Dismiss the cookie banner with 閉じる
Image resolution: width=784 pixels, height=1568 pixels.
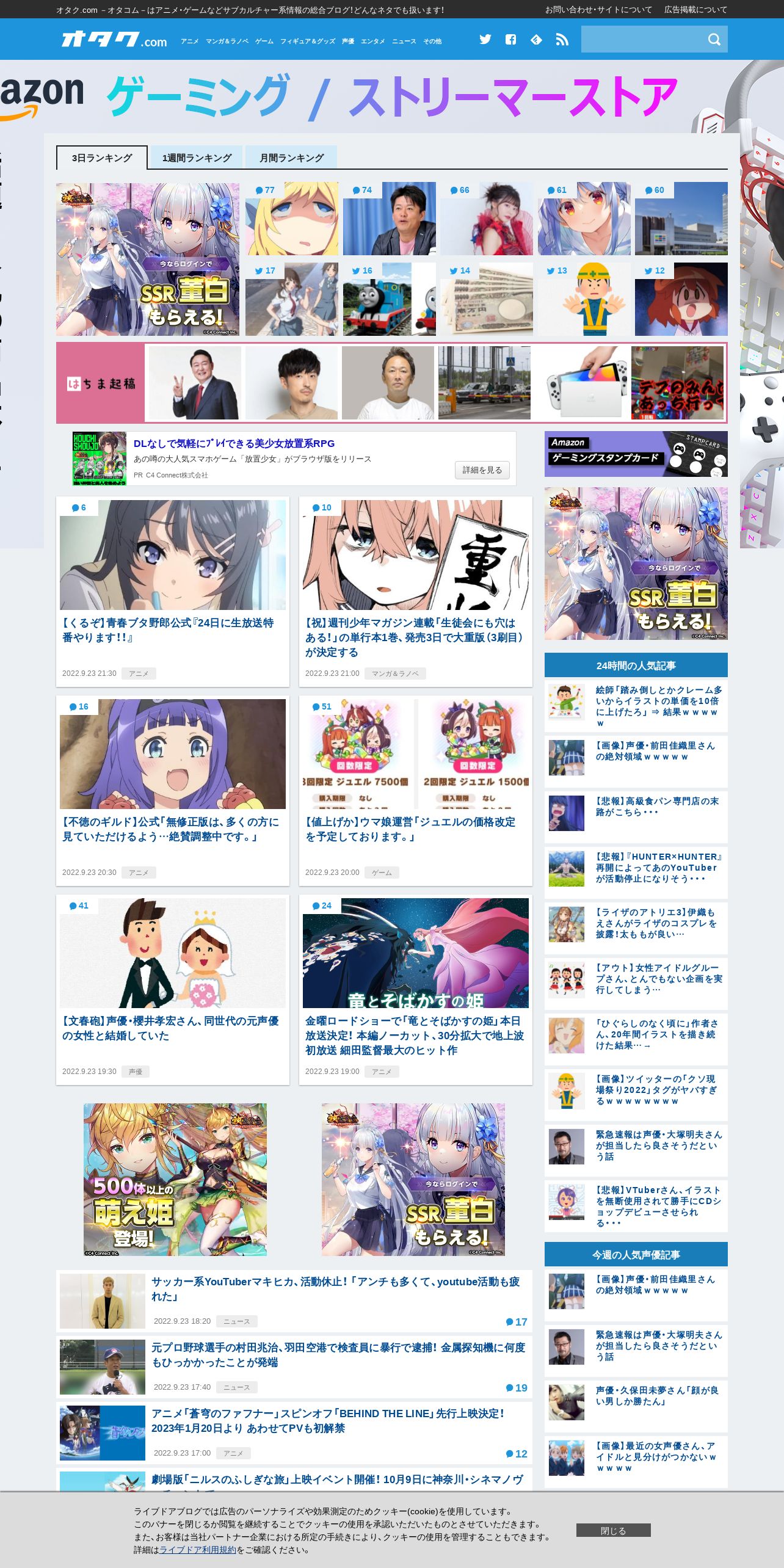[x=613, y=1530]
